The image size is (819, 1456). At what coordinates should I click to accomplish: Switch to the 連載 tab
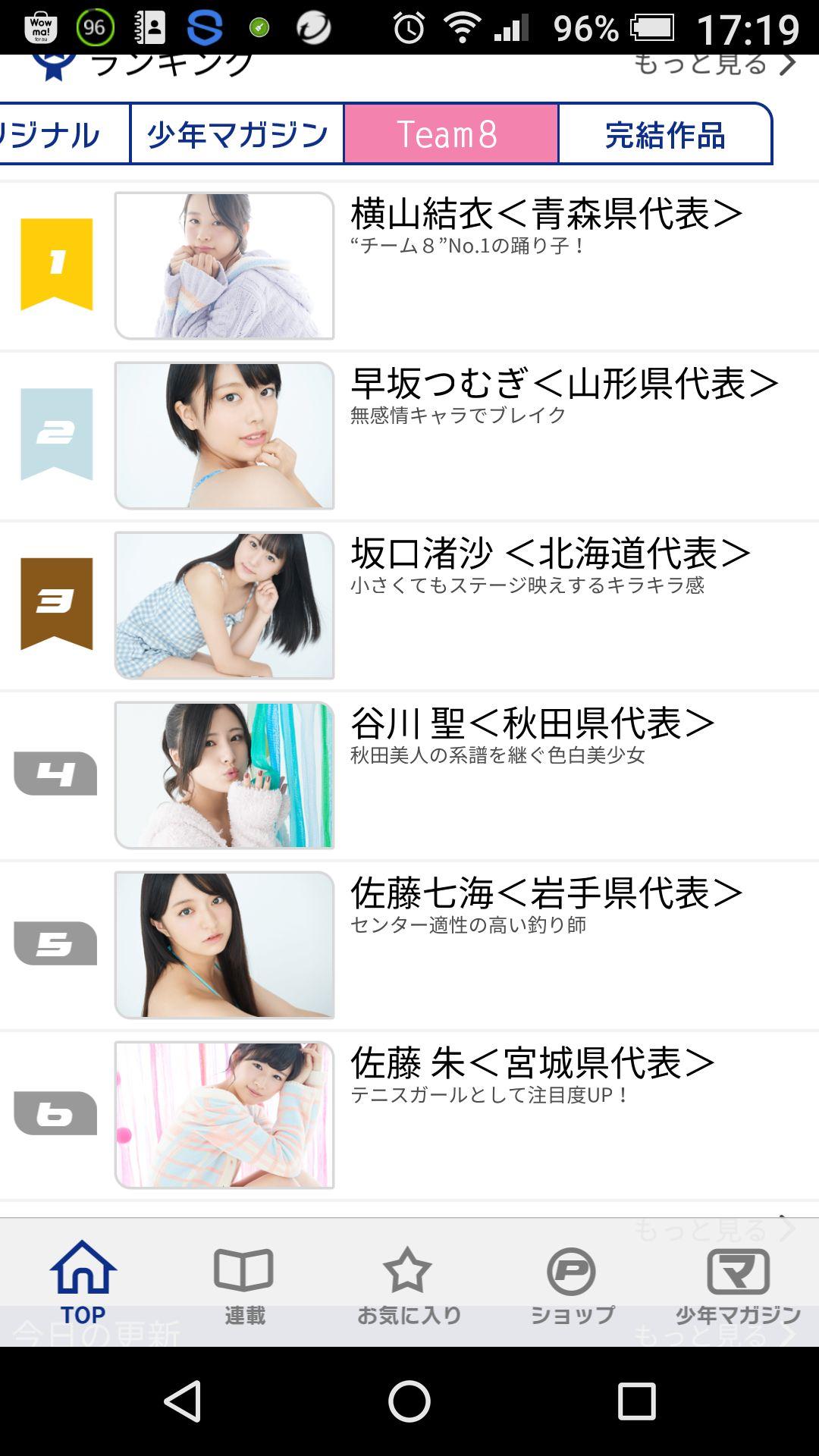[x=244, y=1283]
